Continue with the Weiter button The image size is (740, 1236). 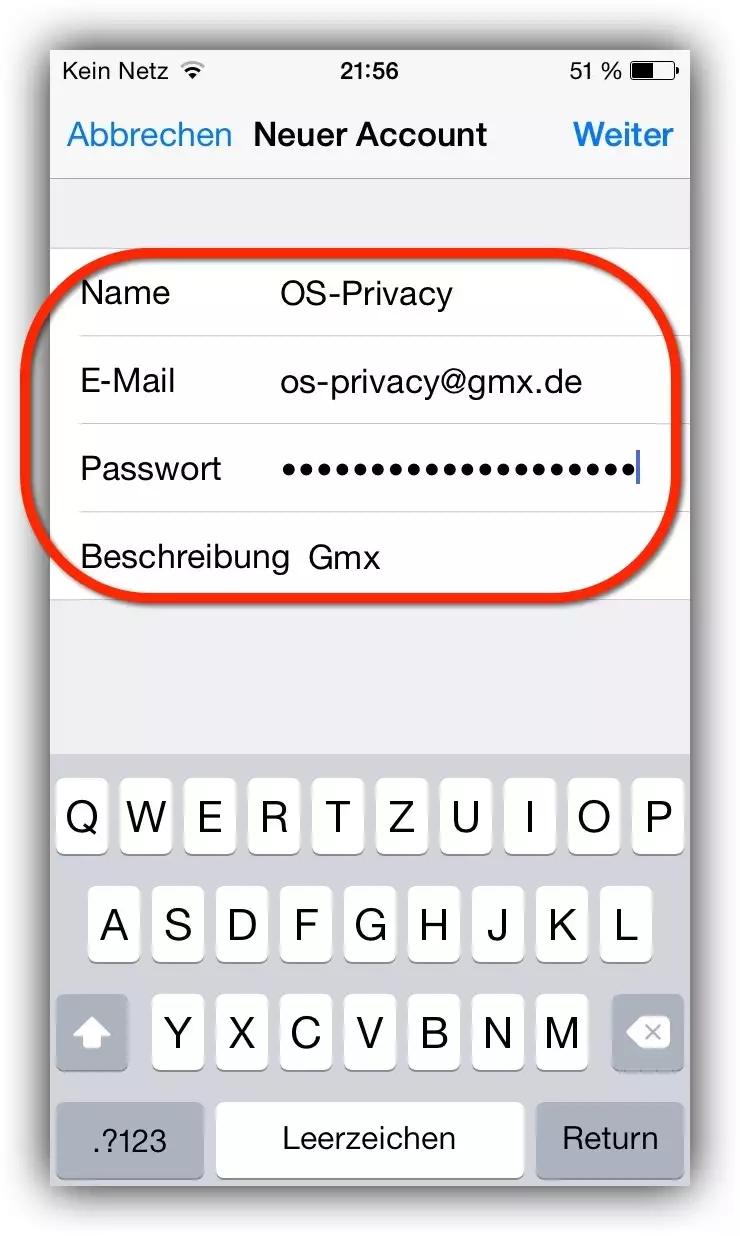[x=623, y=134]
